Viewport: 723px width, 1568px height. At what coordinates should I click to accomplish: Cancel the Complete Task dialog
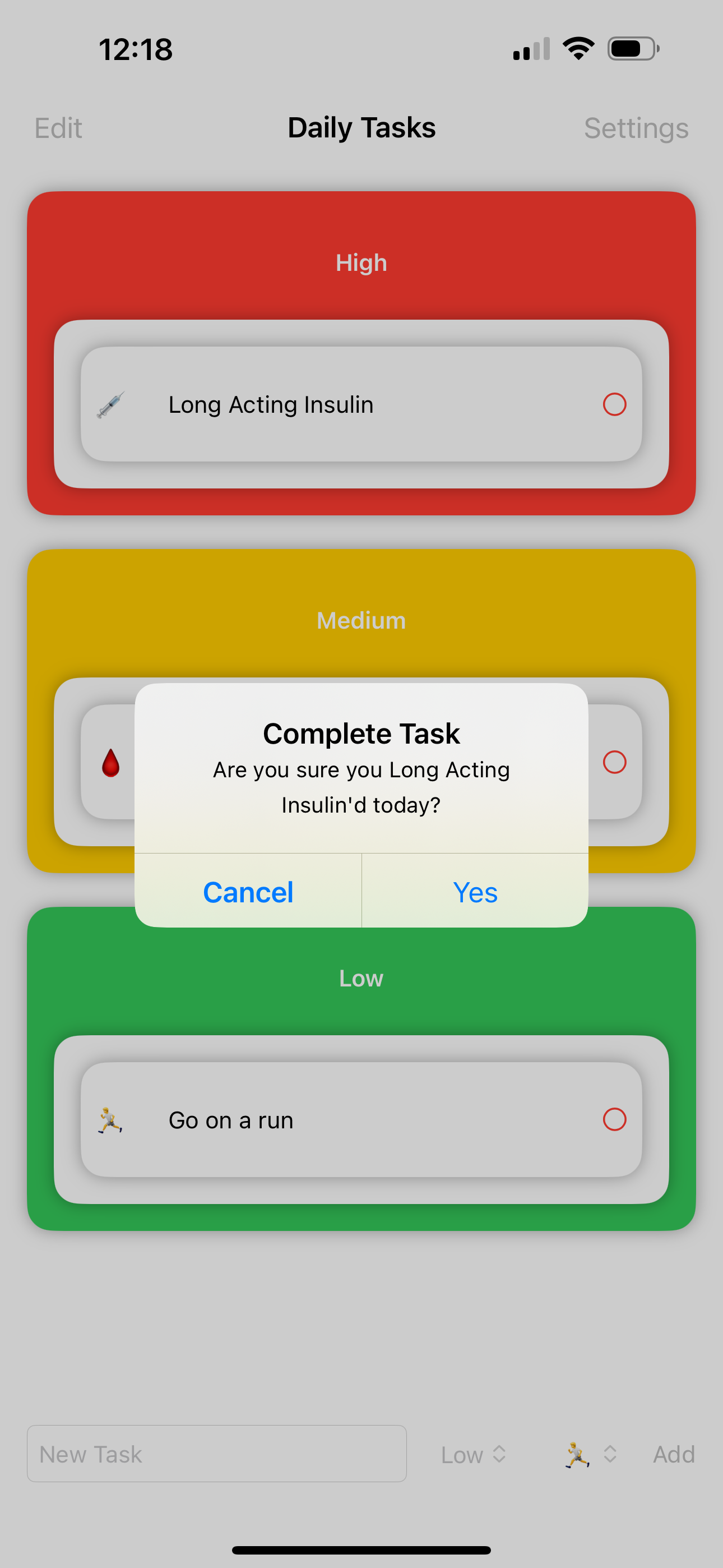[248, 892]
